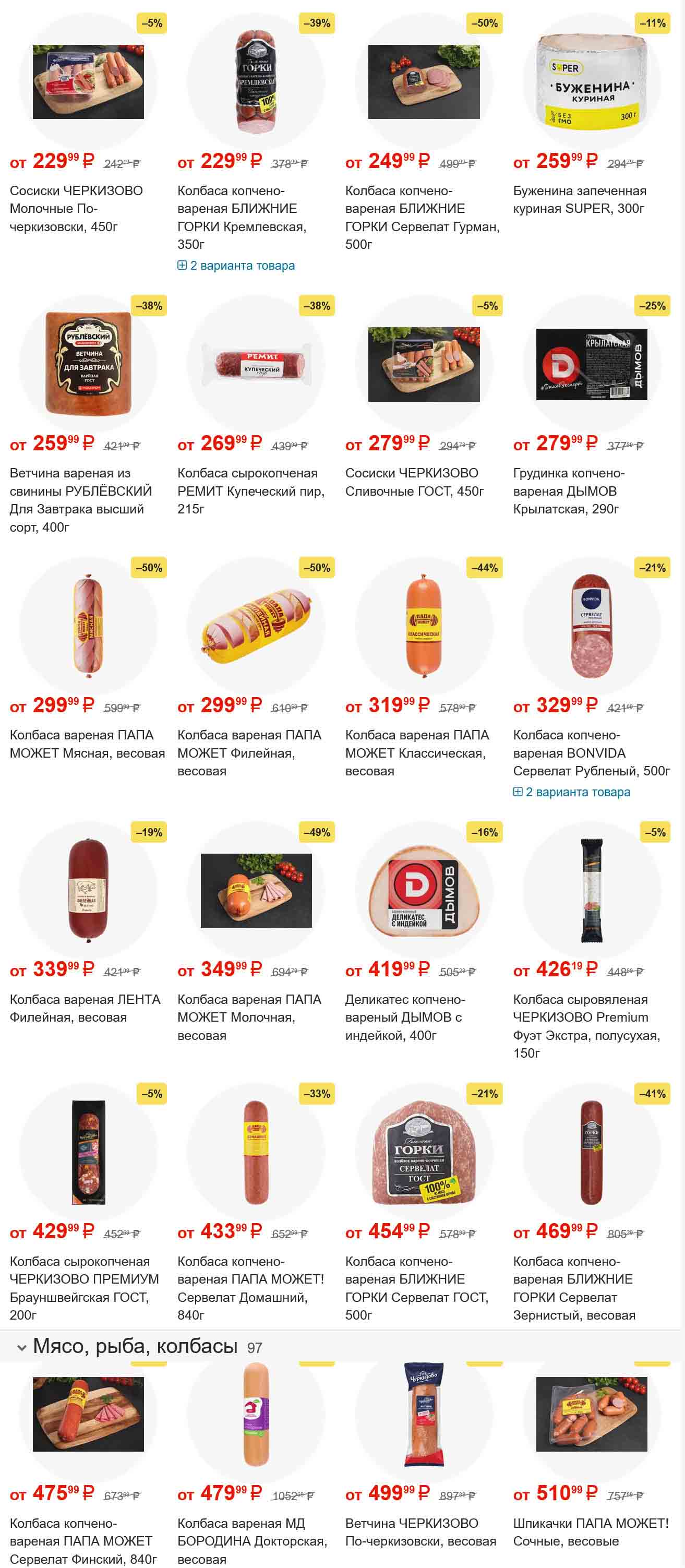
Task: Open Шпикачки ПАПА МОЖЕТ Сочные весовые
Action: pyautogui.click(x=590, y=1531)
